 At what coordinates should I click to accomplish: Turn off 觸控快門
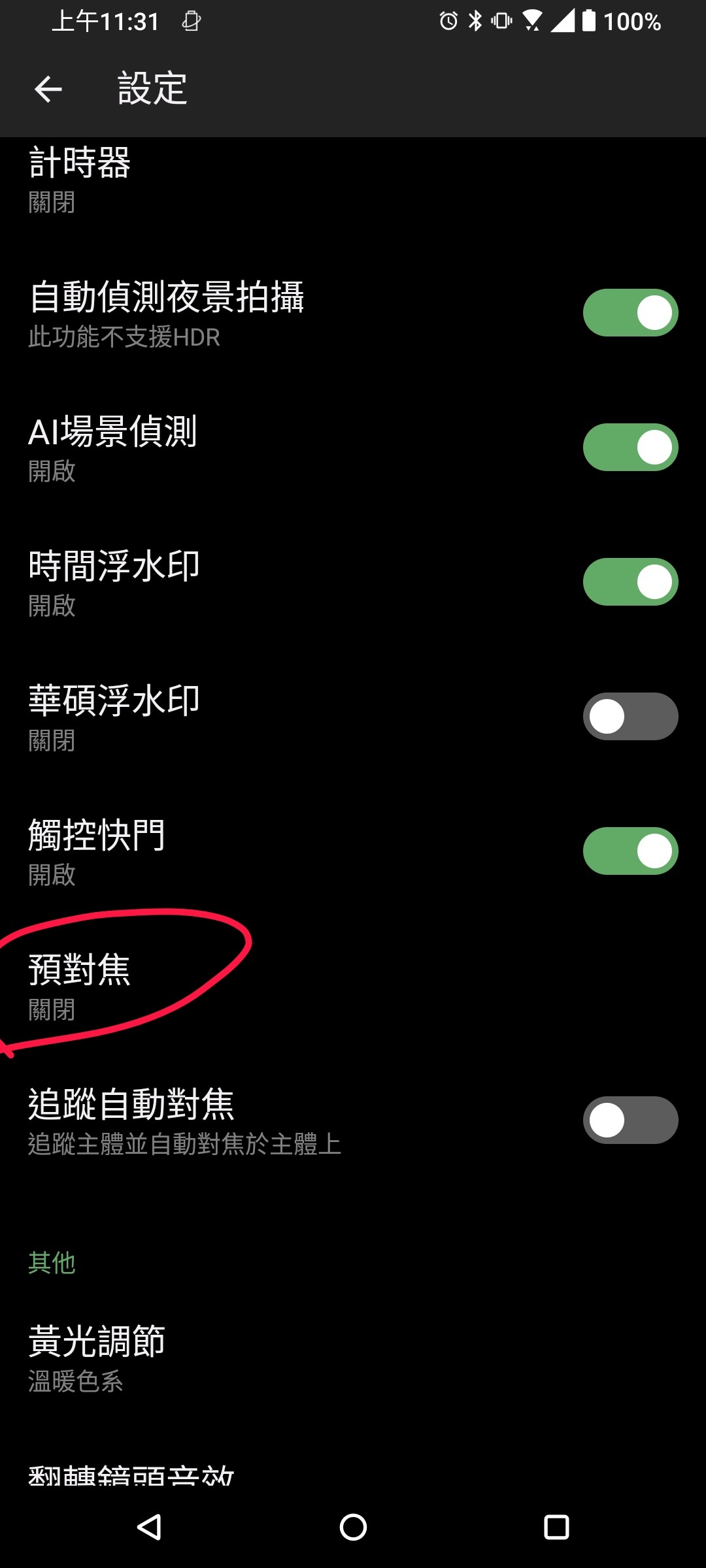630,851
